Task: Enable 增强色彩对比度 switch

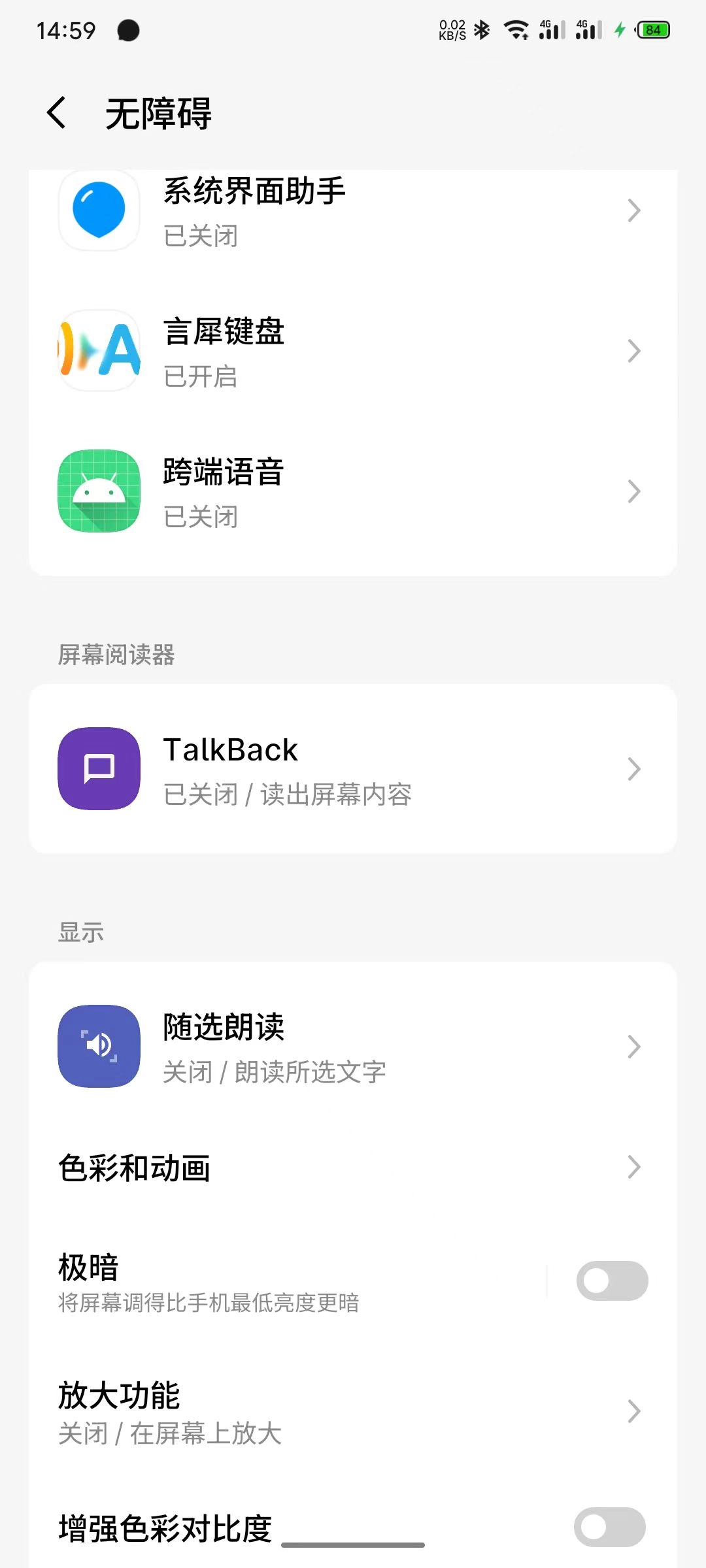Action: 609,1527
